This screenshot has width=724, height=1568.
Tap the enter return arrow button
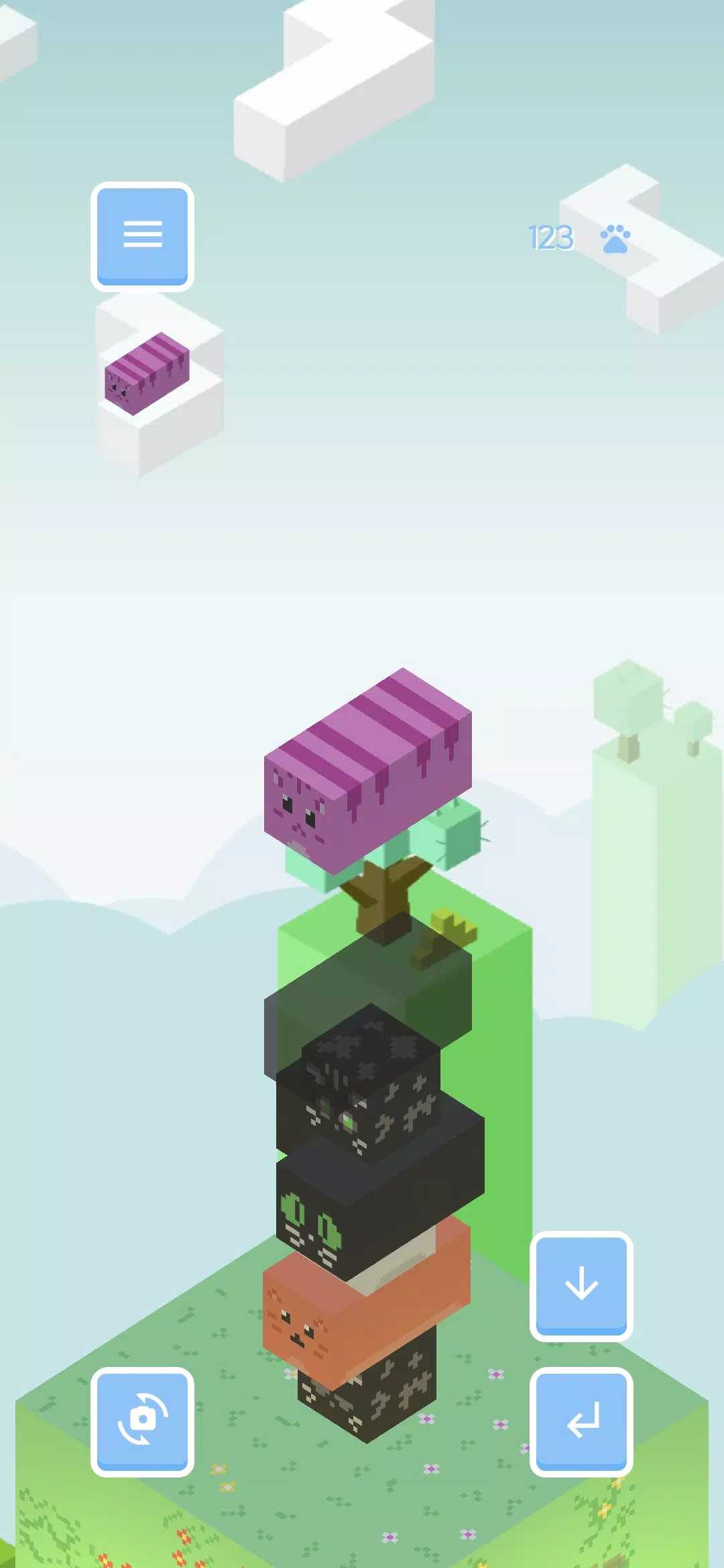pos(581,1422)
